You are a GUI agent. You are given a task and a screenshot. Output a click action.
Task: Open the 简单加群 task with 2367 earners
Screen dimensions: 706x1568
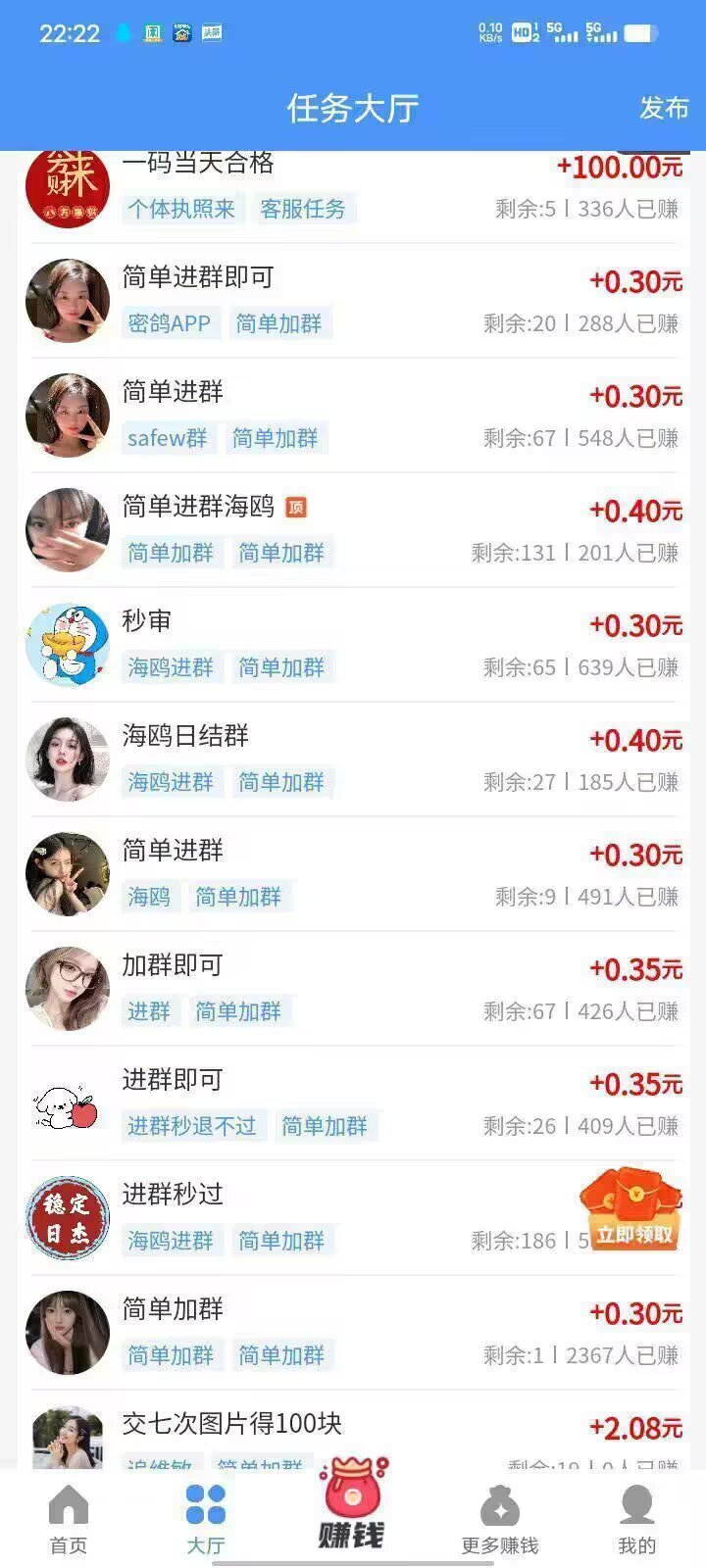point(353,1333)
